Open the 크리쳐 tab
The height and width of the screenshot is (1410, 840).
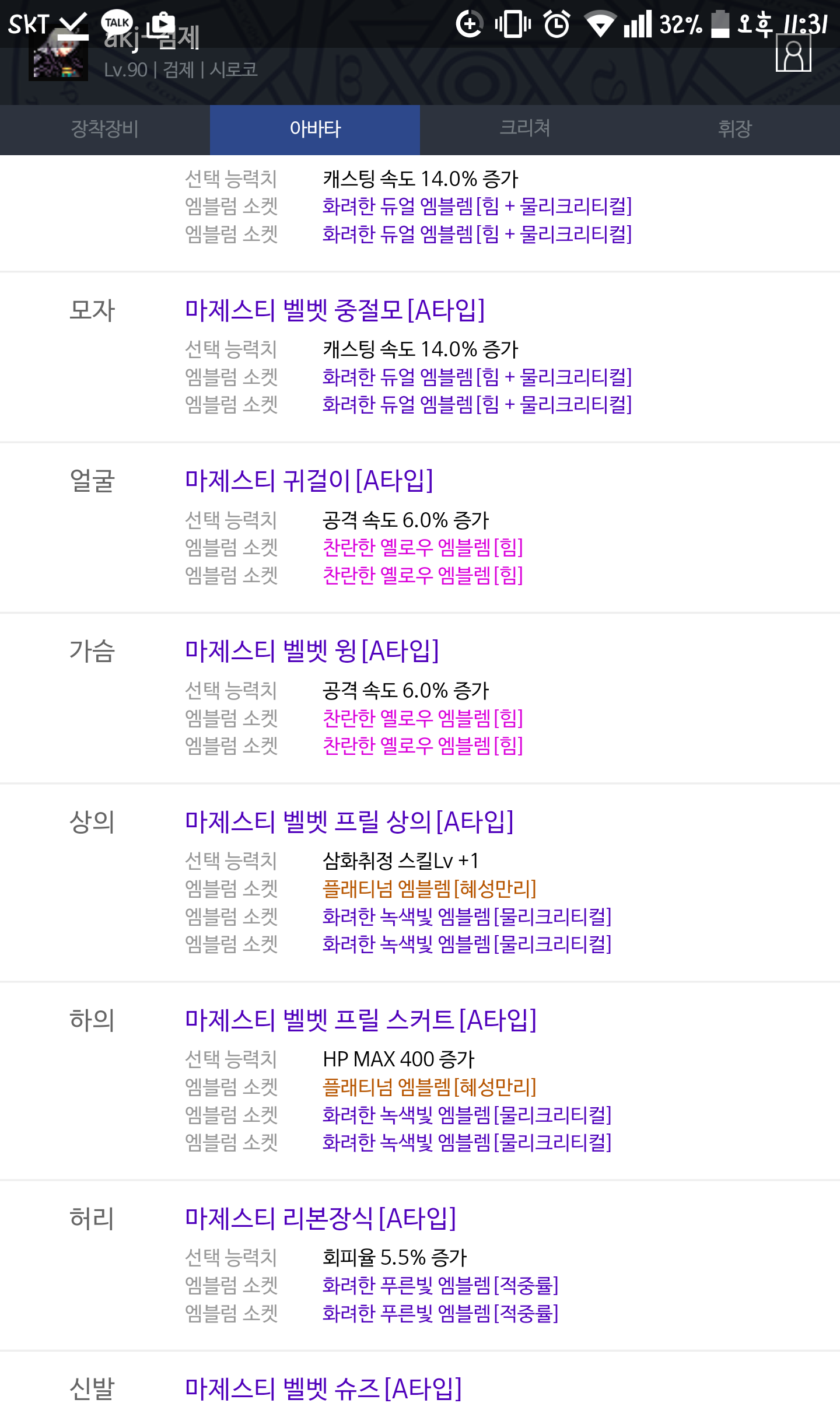tap(525, 130)
